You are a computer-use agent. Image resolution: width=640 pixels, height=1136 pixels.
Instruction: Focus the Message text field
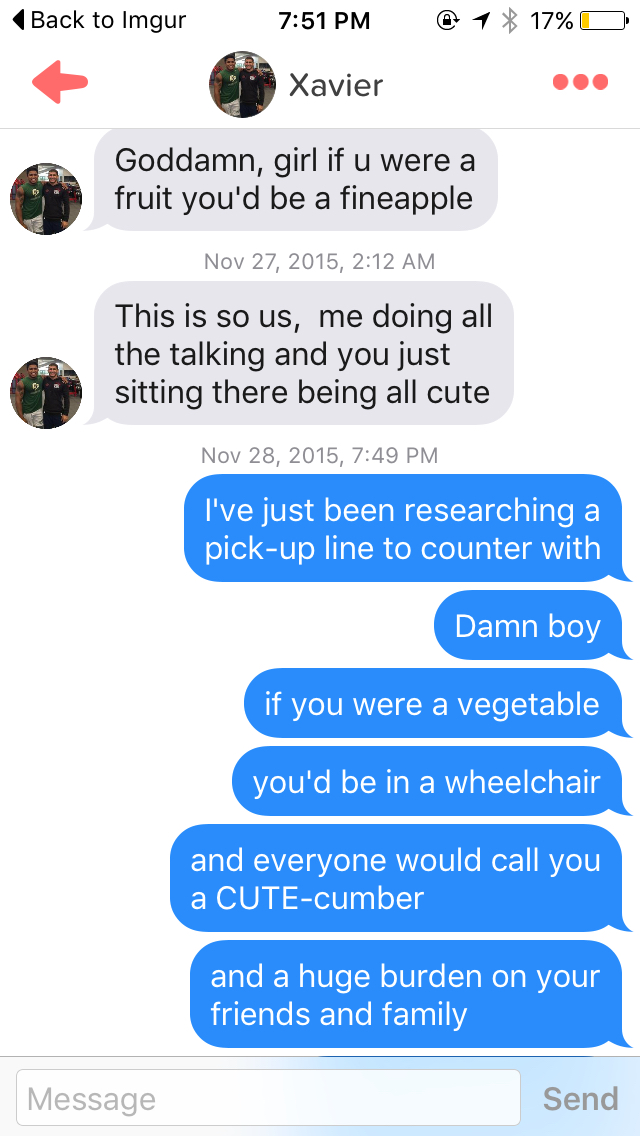coord(268,1099)
